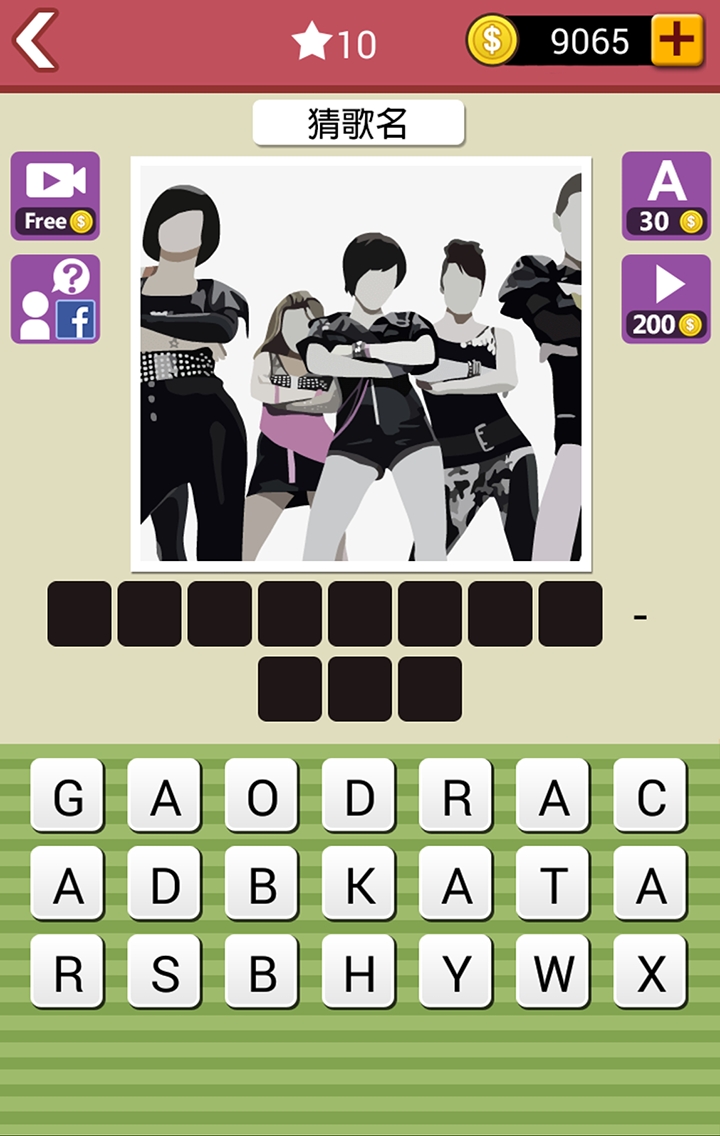Select the letter S tile

click(164, 972)
